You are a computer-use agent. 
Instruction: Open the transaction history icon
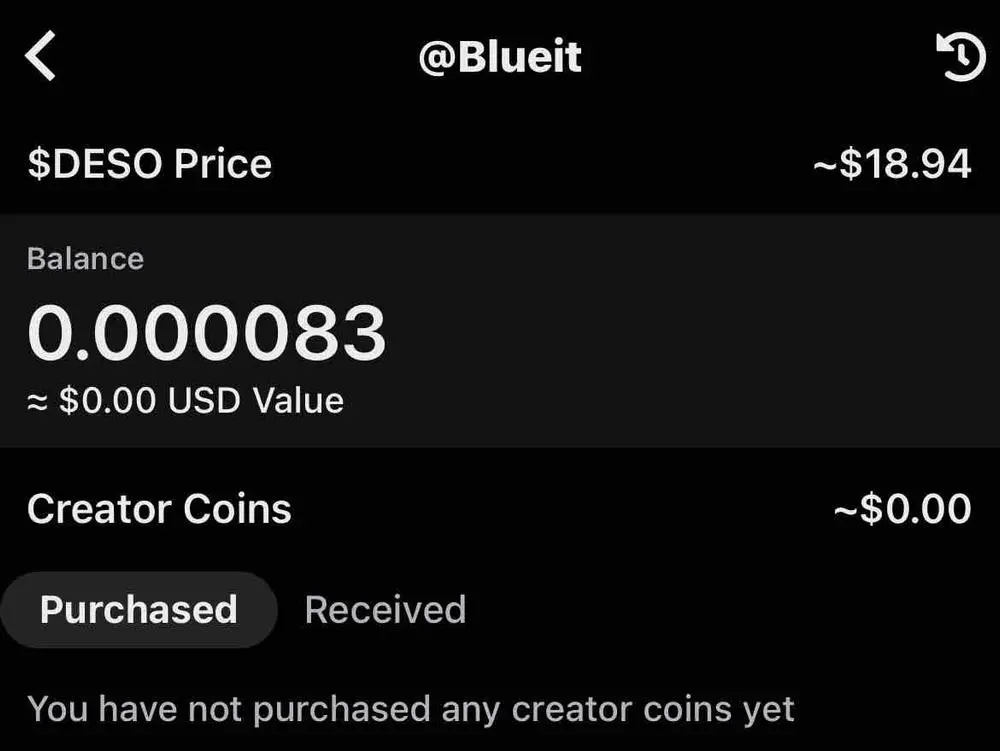[960, 57]
